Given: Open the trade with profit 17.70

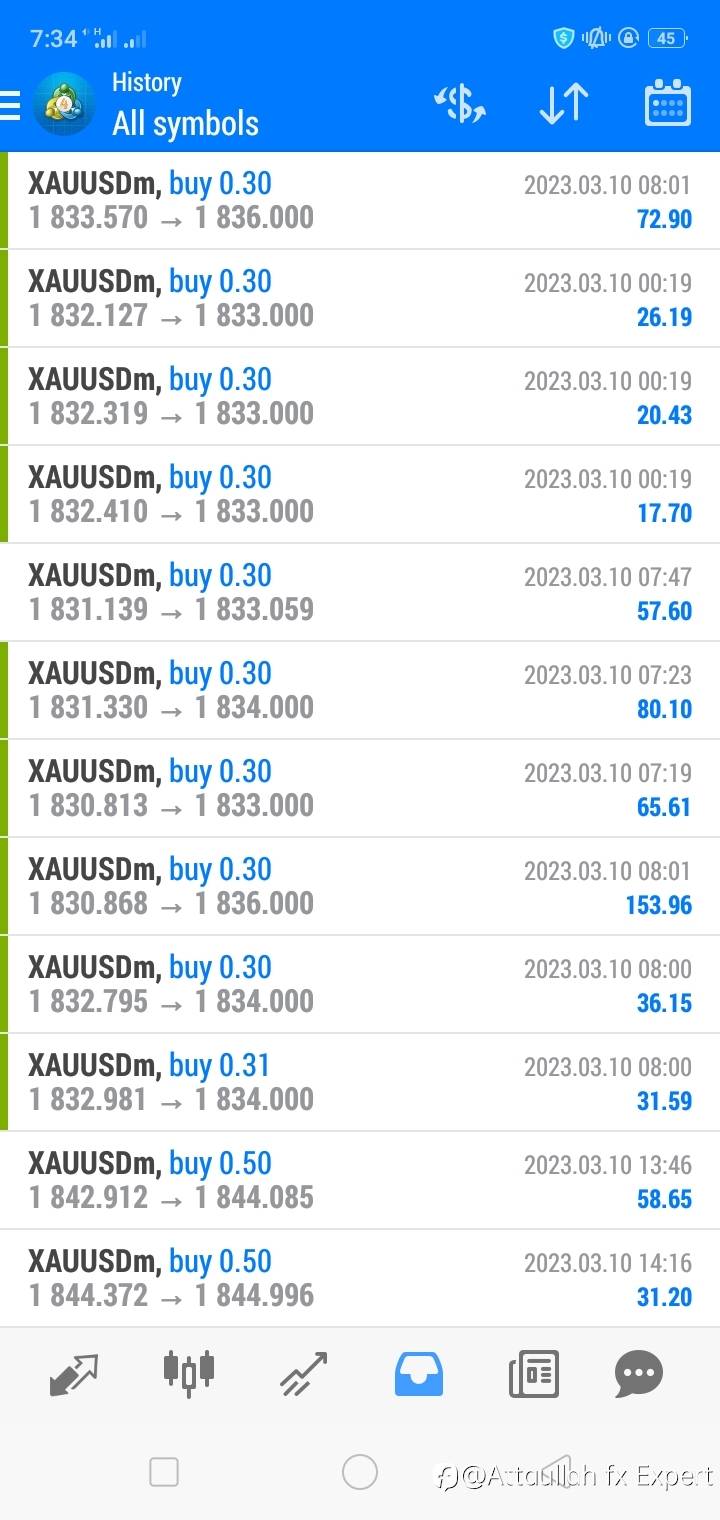Looking at the screenshot, I should (x=360, y=495).
